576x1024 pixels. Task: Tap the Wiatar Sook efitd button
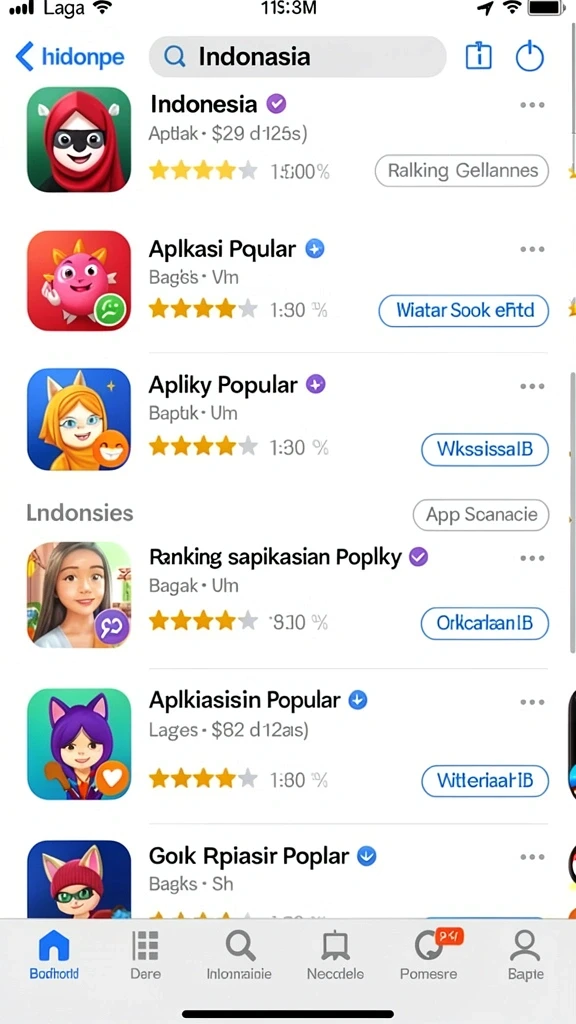tap(464, 310)
